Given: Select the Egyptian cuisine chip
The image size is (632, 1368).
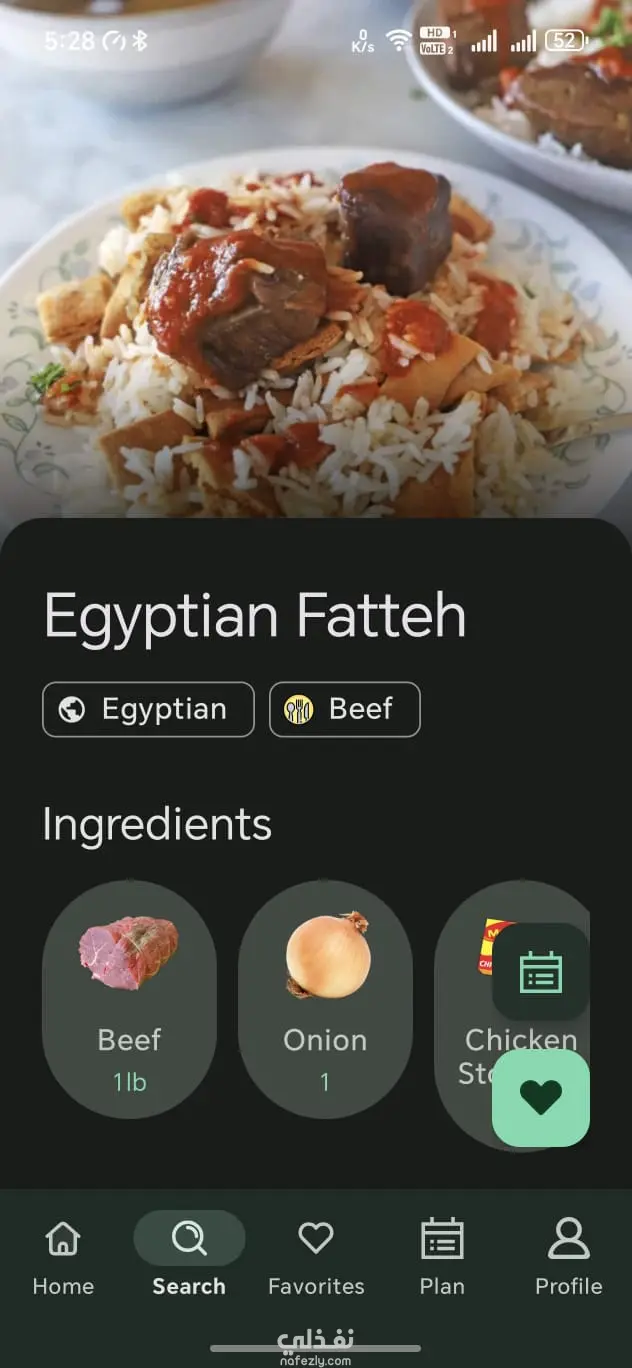Looking at the screenshot, I should [x=148, y=709].
